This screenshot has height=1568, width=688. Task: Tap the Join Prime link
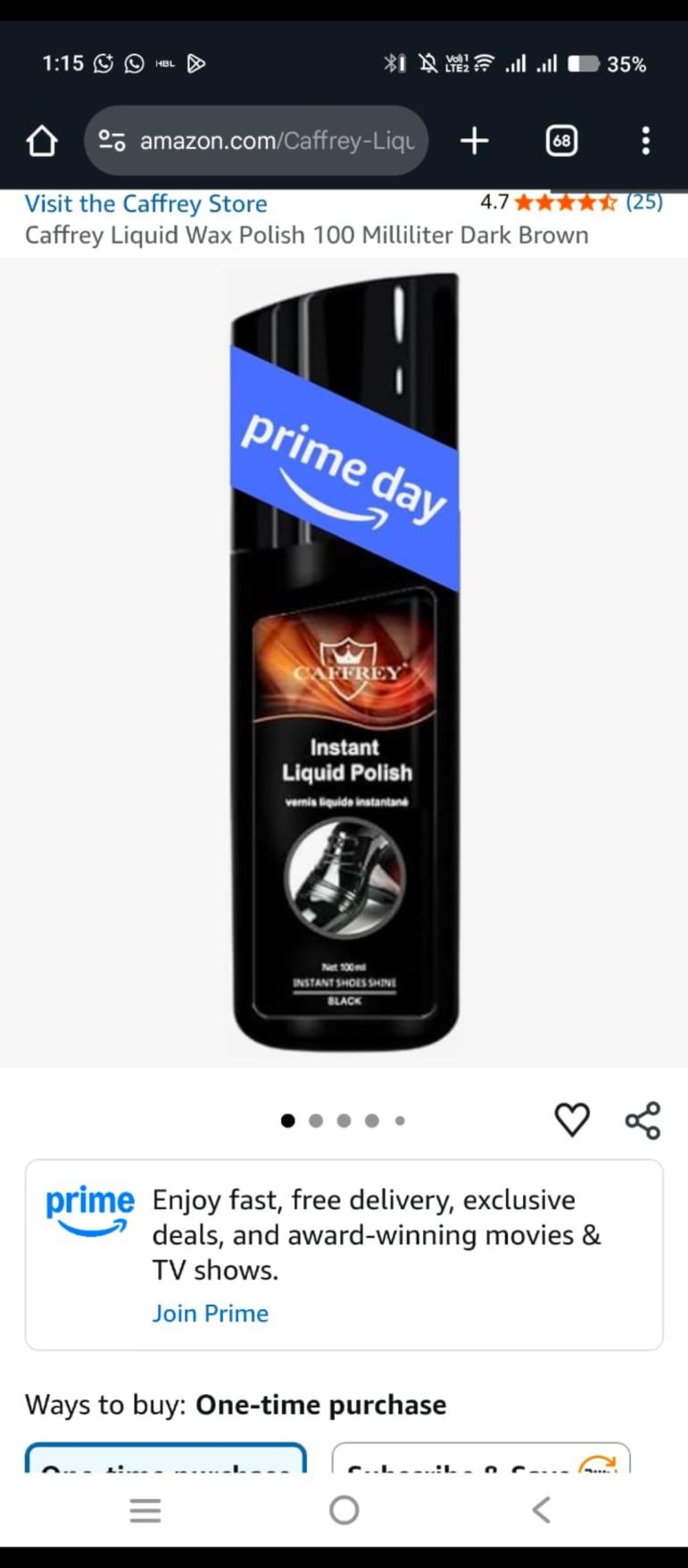coord(210,1313)
